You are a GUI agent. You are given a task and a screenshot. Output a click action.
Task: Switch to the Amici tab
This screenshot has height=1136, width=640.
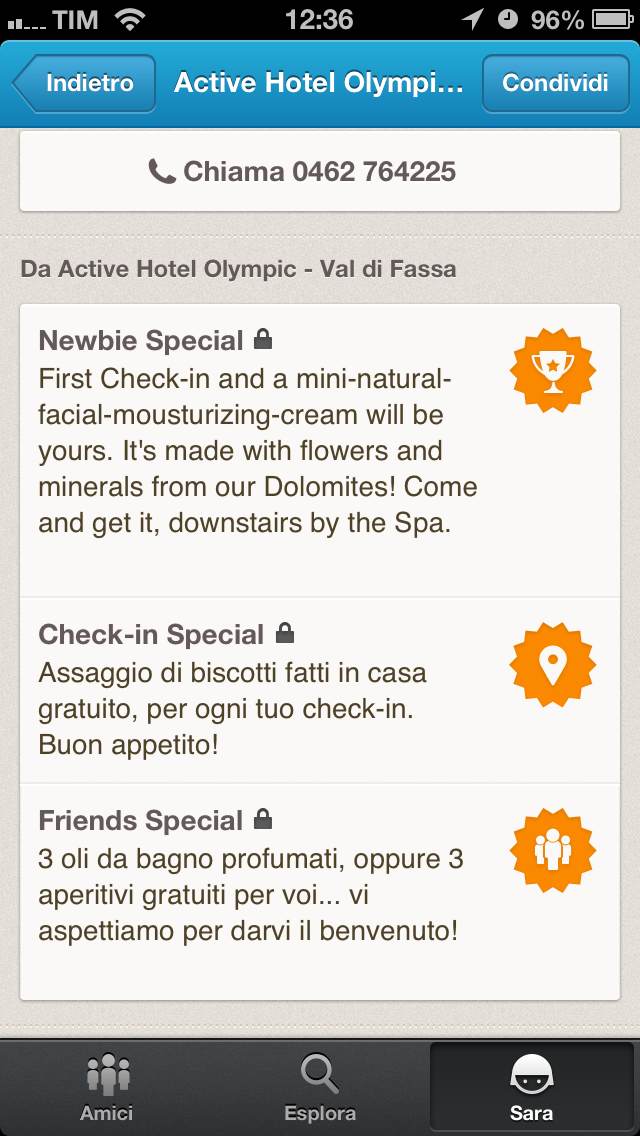(107, 1087)
